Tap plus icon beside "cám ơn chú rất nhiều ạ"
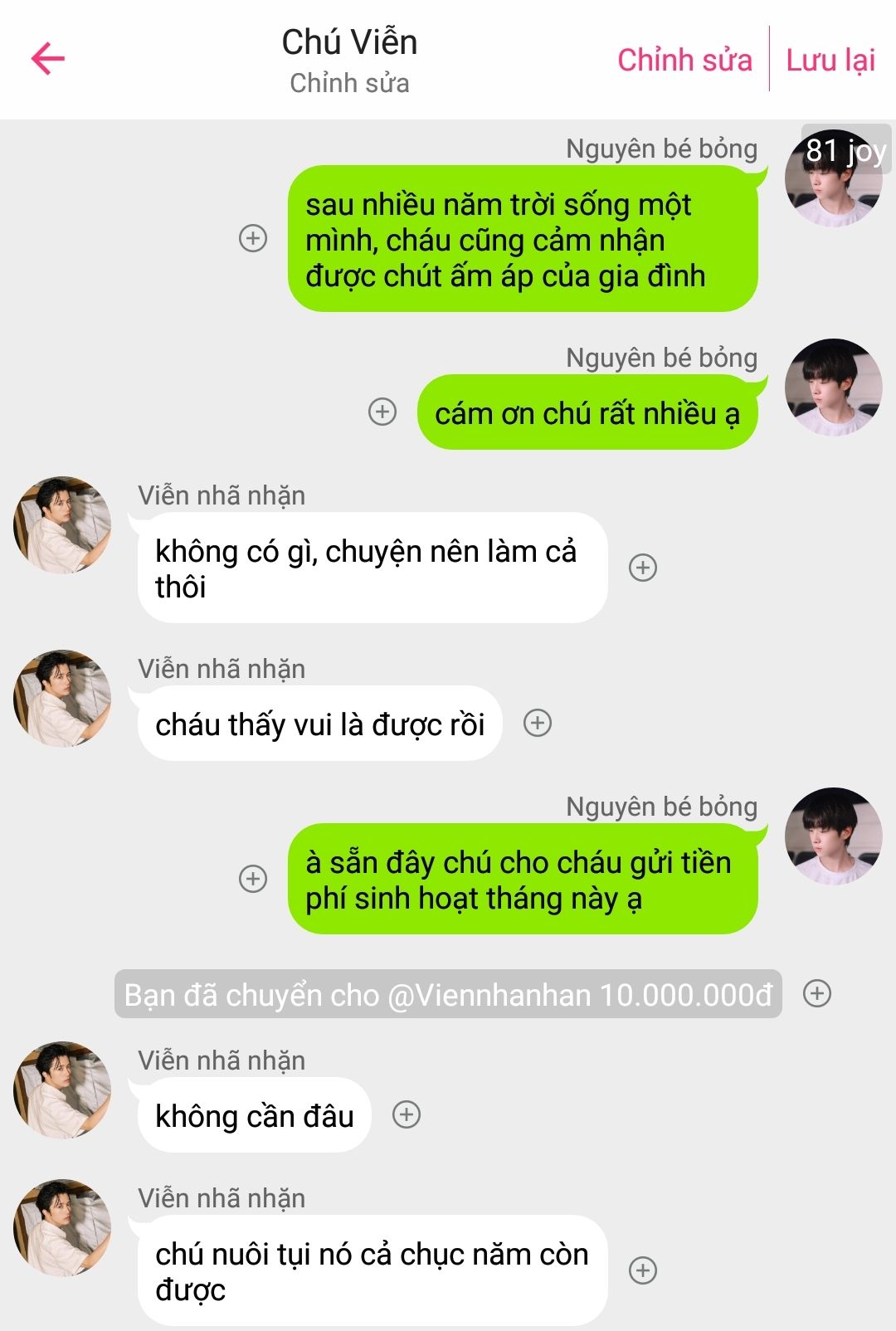 (x=382, y=412)
